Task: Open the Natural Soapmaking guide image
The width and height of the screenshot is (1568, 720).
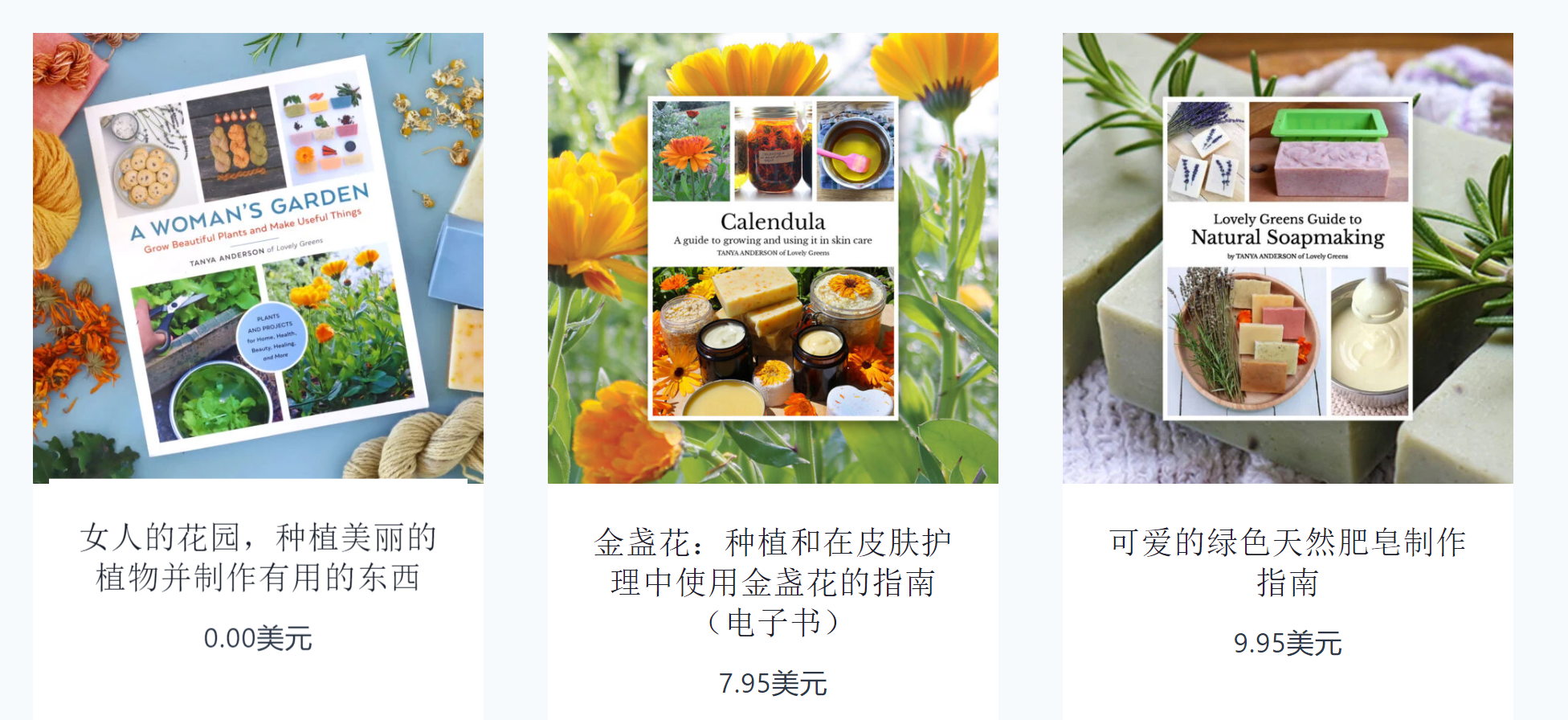Action: (x=1288, y=258)
